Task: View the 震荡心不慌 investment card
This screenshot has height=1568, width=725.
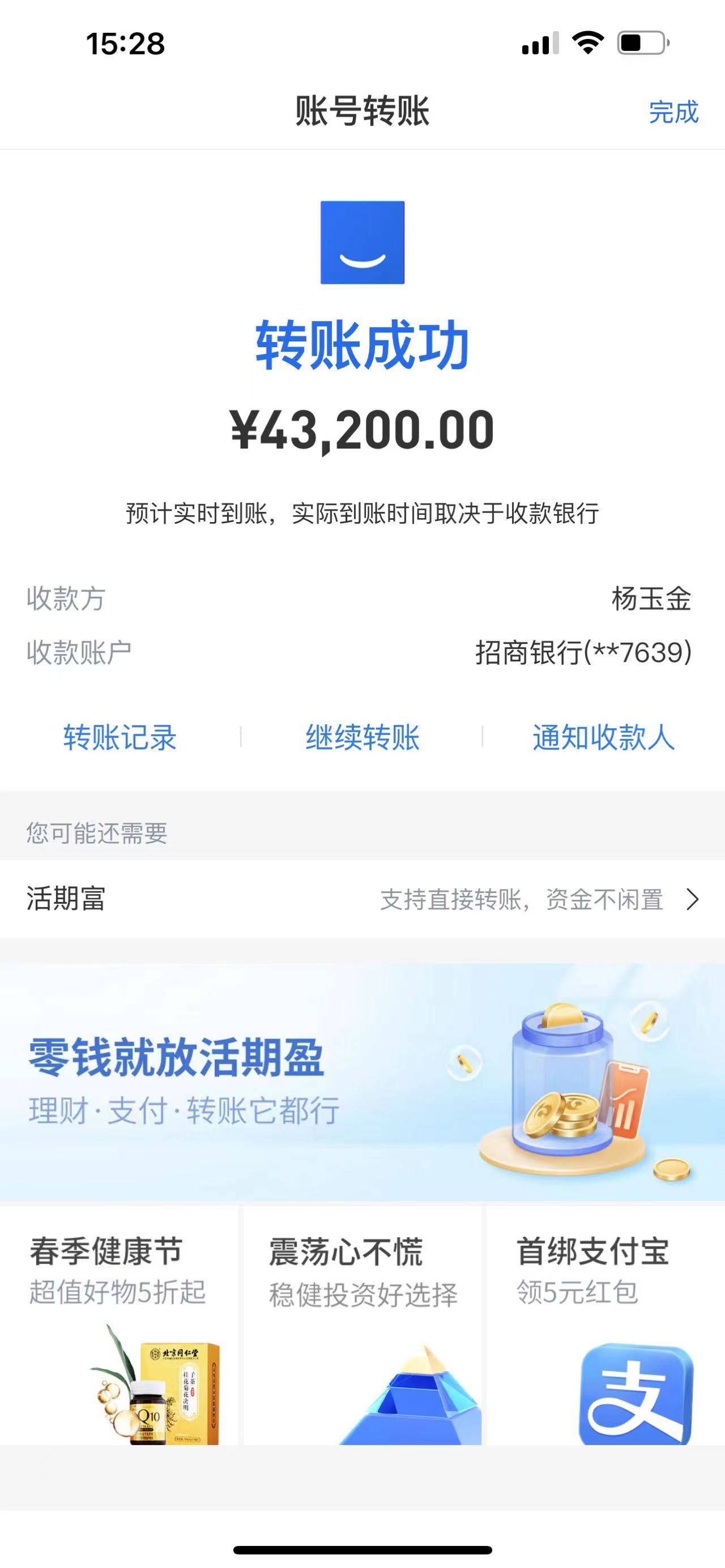Action: click(x=362, y=1325)
